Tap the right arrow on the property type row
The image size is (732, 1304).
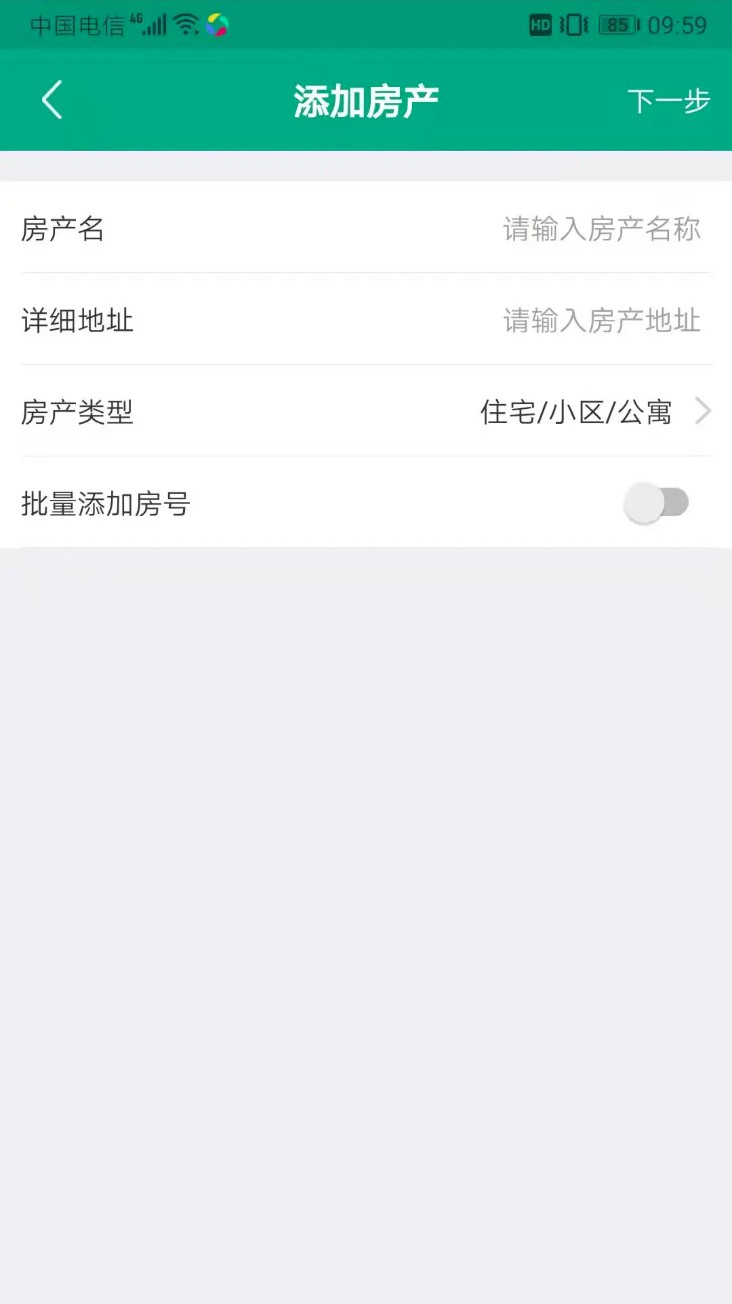(x=704, y=411)
